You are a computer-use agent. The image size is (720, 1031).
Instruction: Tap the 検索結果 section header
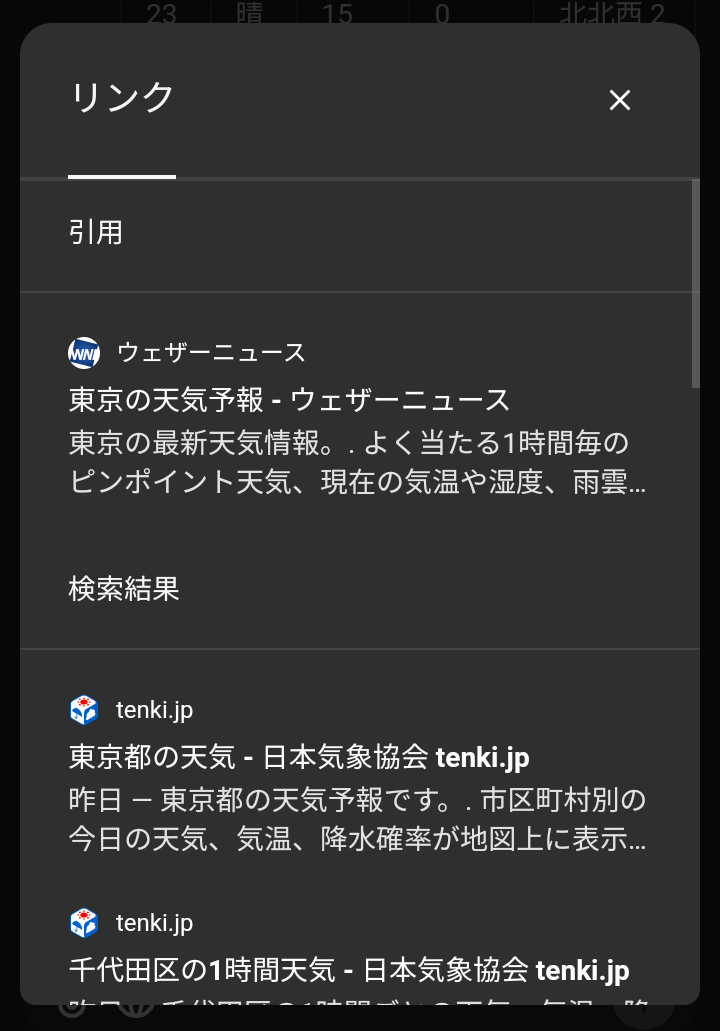[124, 589]
